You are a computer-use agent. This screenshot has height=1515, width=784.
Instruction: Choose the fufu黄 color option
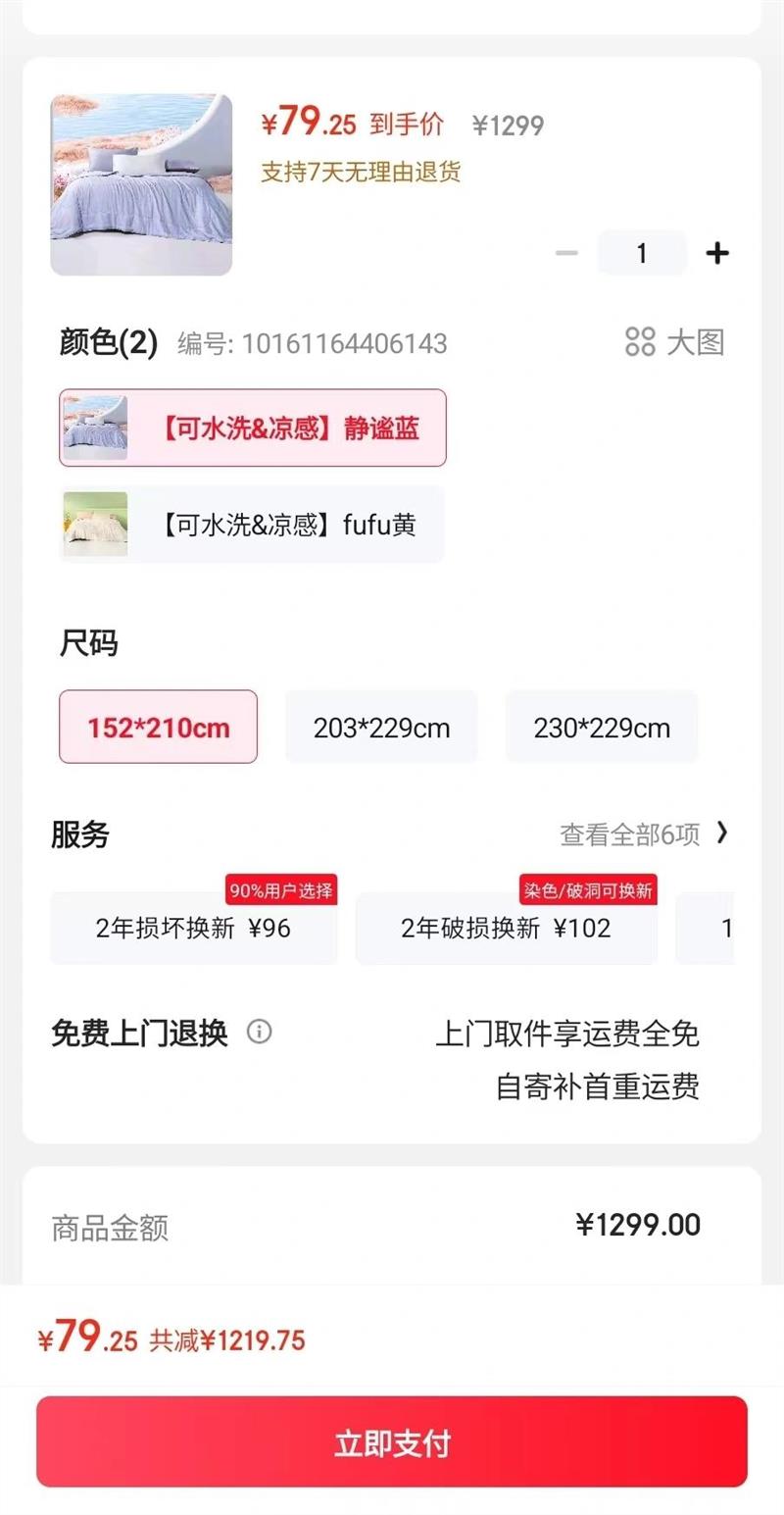tap(252, 525)
